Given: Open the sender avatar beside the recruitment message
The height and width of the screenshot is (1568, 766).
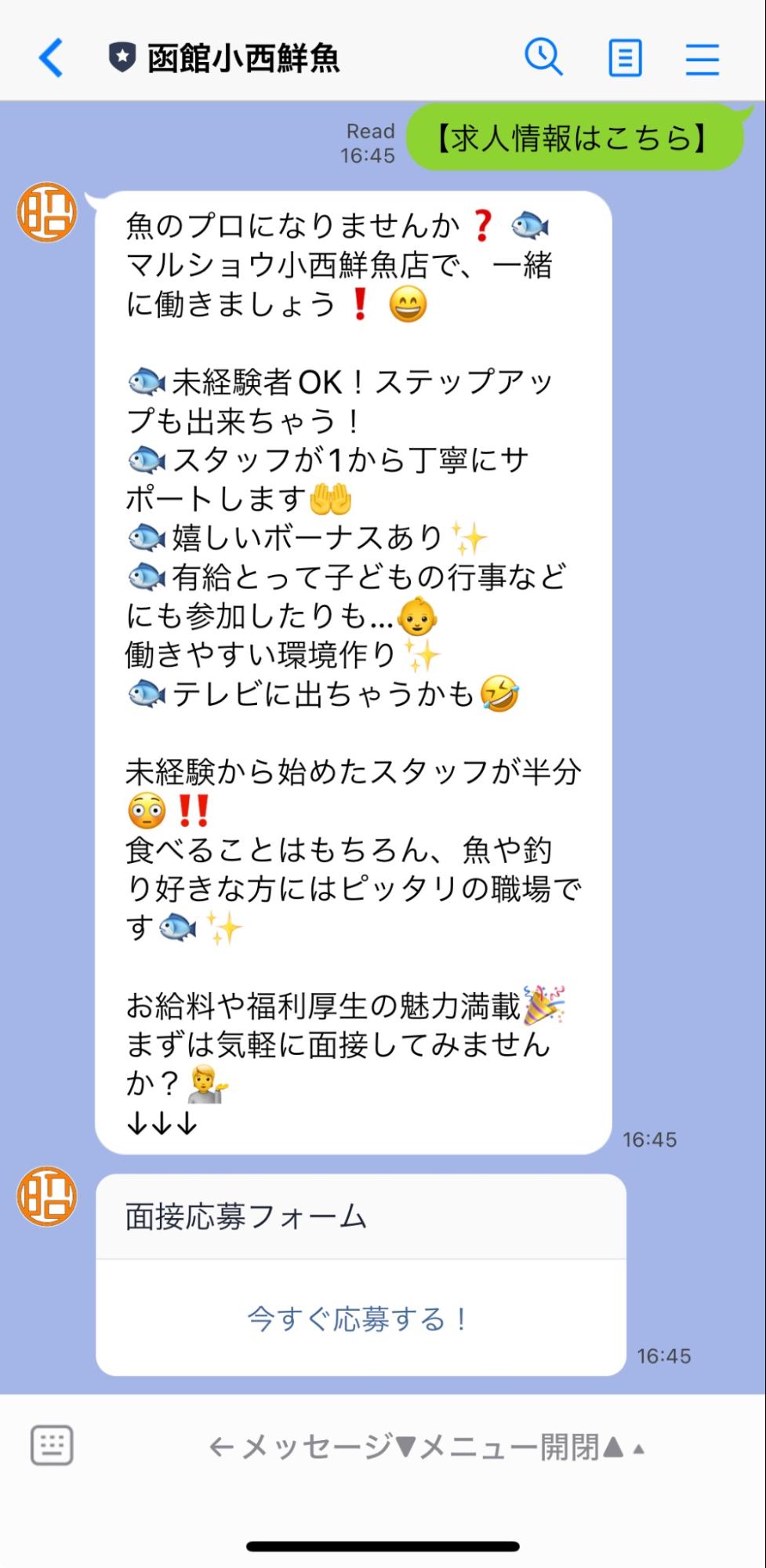Looking at the screenshot, I should [x=47, y=213].
